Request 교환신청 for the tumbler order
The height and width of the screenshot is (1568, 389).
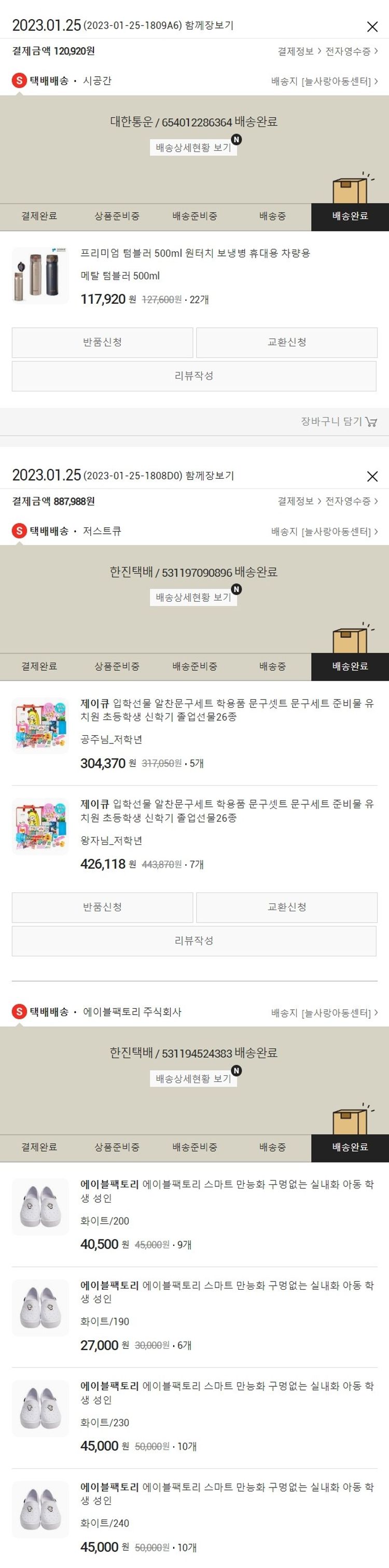286,343
